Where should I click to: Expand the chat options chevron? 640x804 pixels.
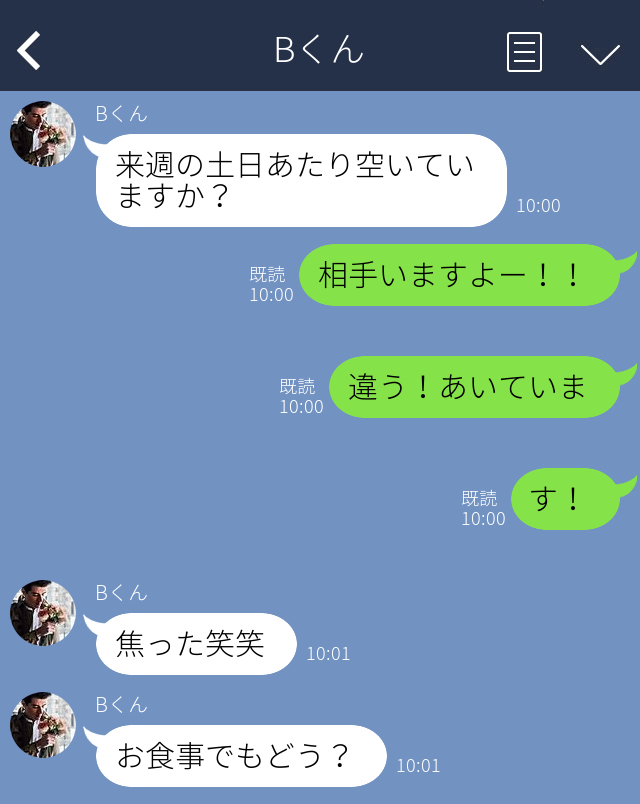point(600,54)
